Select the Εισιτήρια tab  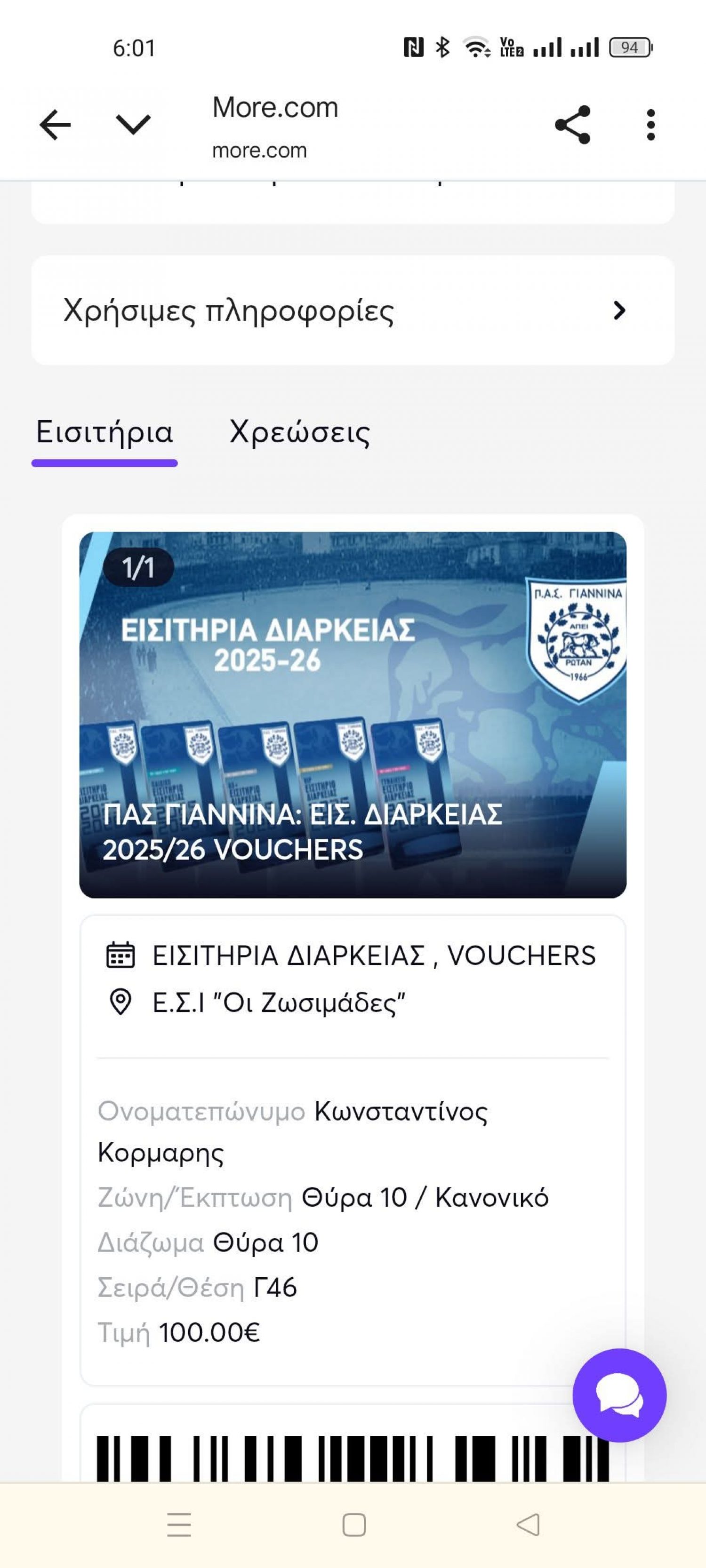pyautogui.click(x=104, y=432)
